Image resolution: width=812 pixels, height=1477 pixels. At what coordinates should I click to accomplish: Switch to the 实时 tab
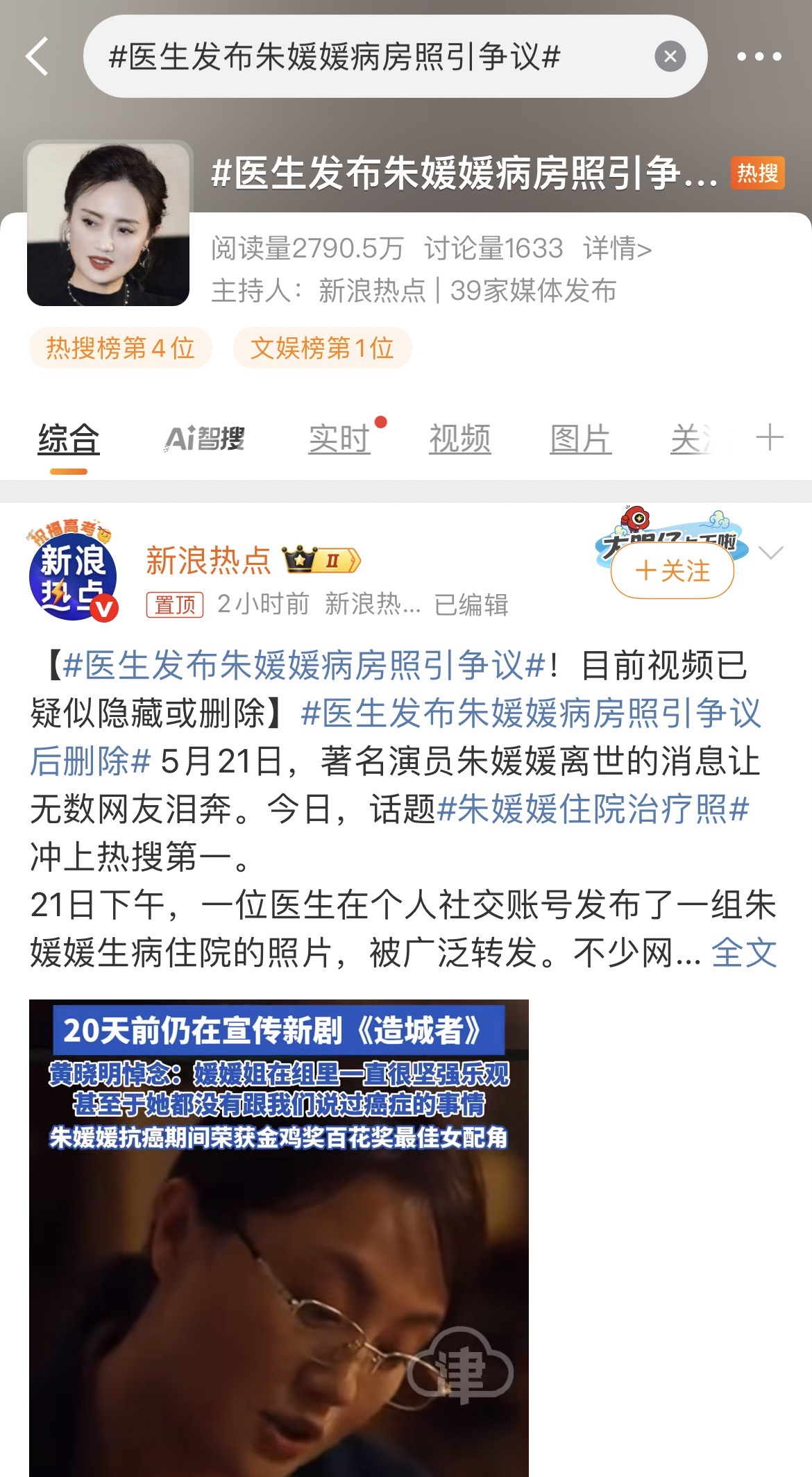tap(339, 439)
